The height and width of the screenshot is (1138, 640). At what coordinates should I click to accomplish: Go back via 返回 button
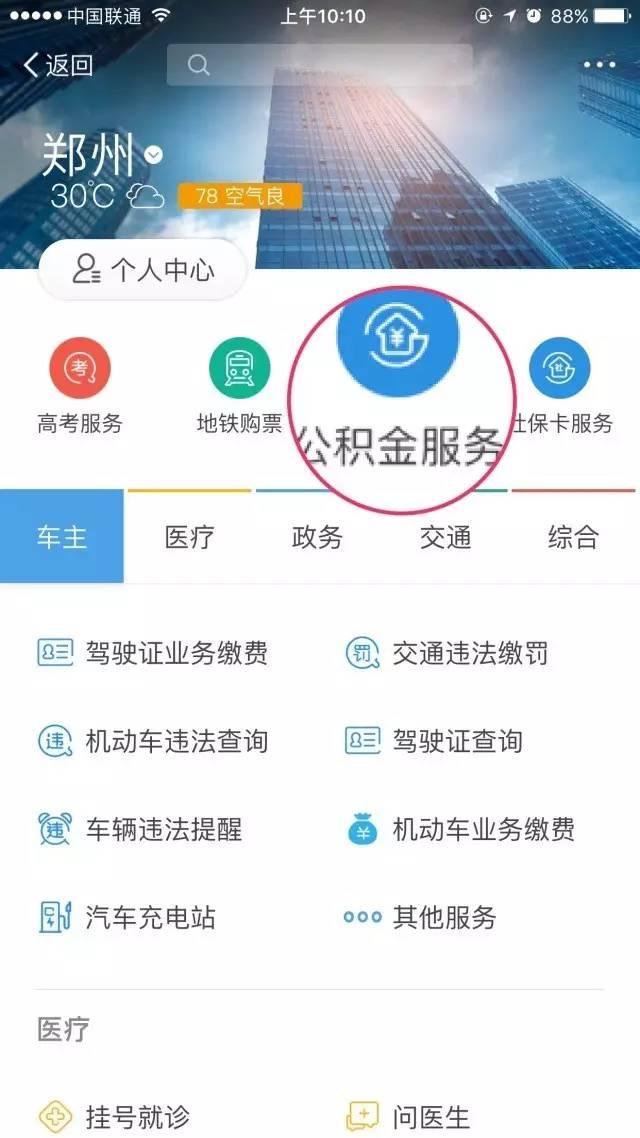[x=58, y=66]
